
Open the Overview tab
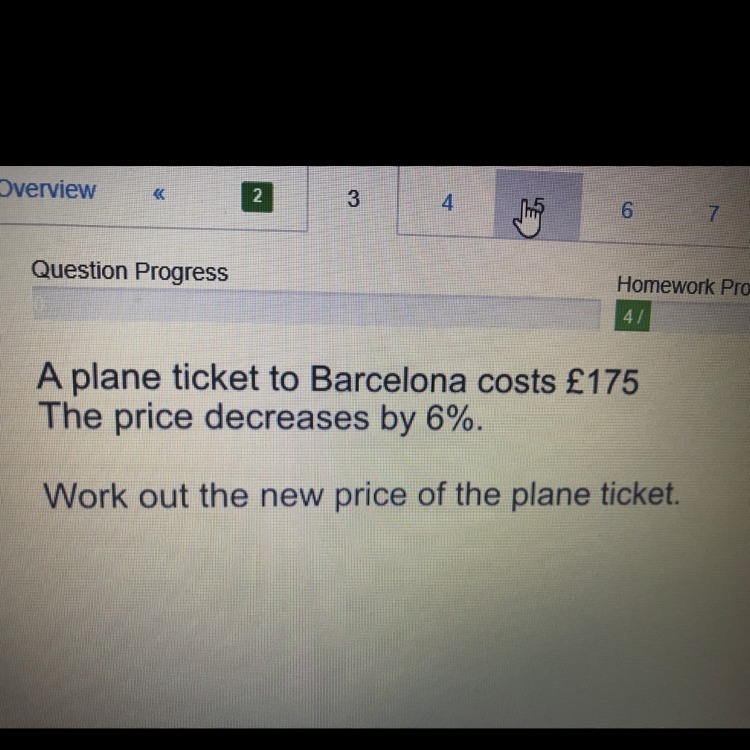48,190
